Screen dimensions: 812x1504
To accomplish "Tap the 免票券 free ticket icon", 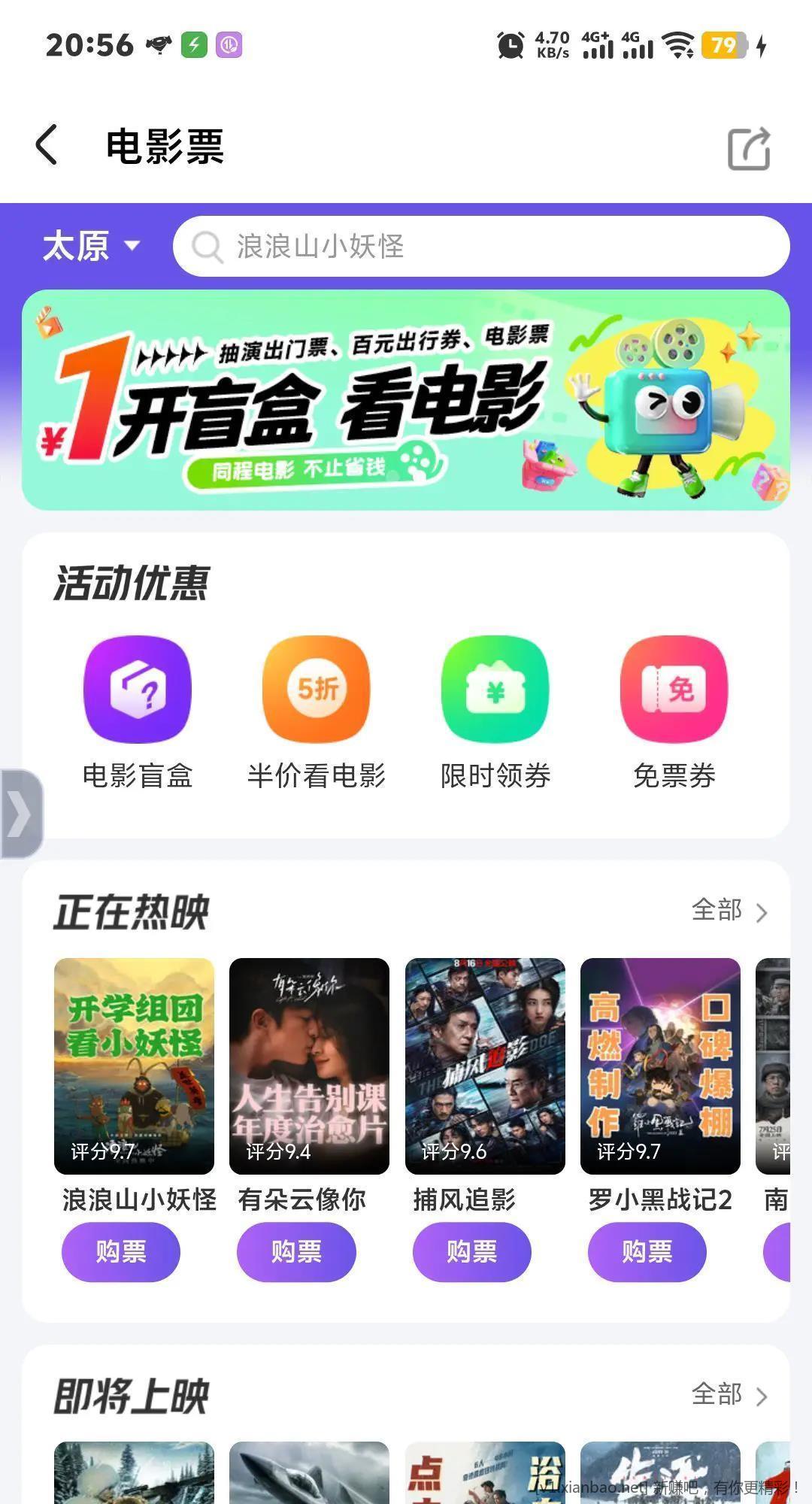I will 673,690.
